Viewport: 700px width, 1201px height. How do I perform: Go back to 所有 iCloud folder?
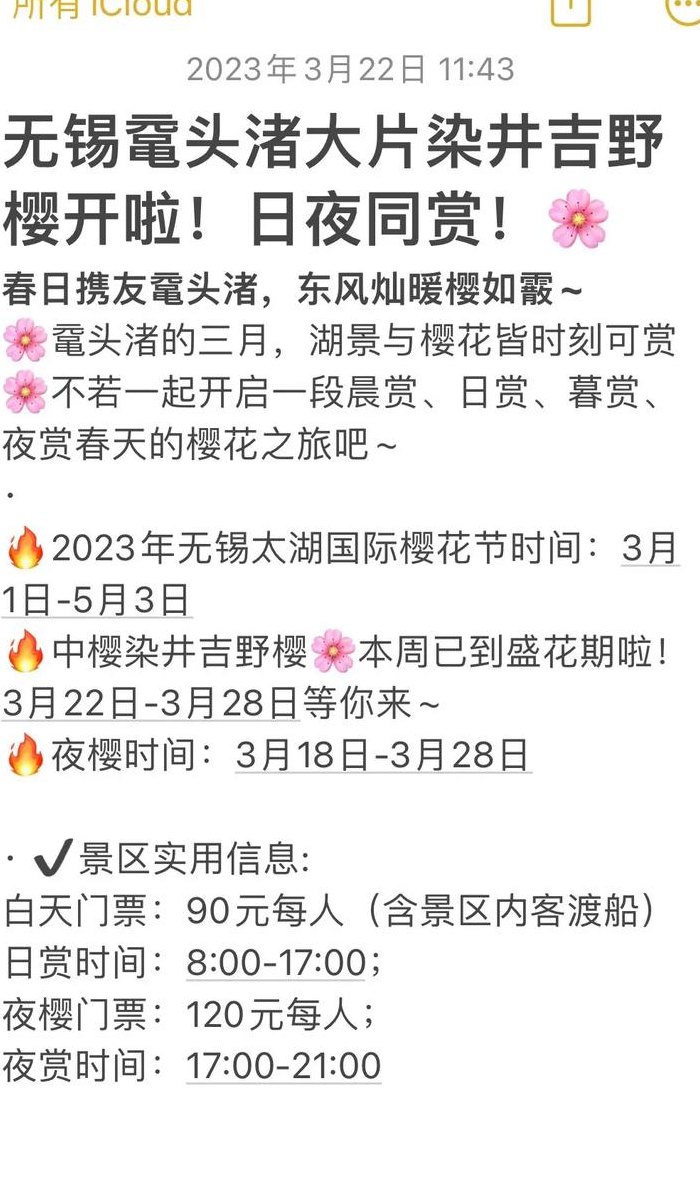pos(99,6)
